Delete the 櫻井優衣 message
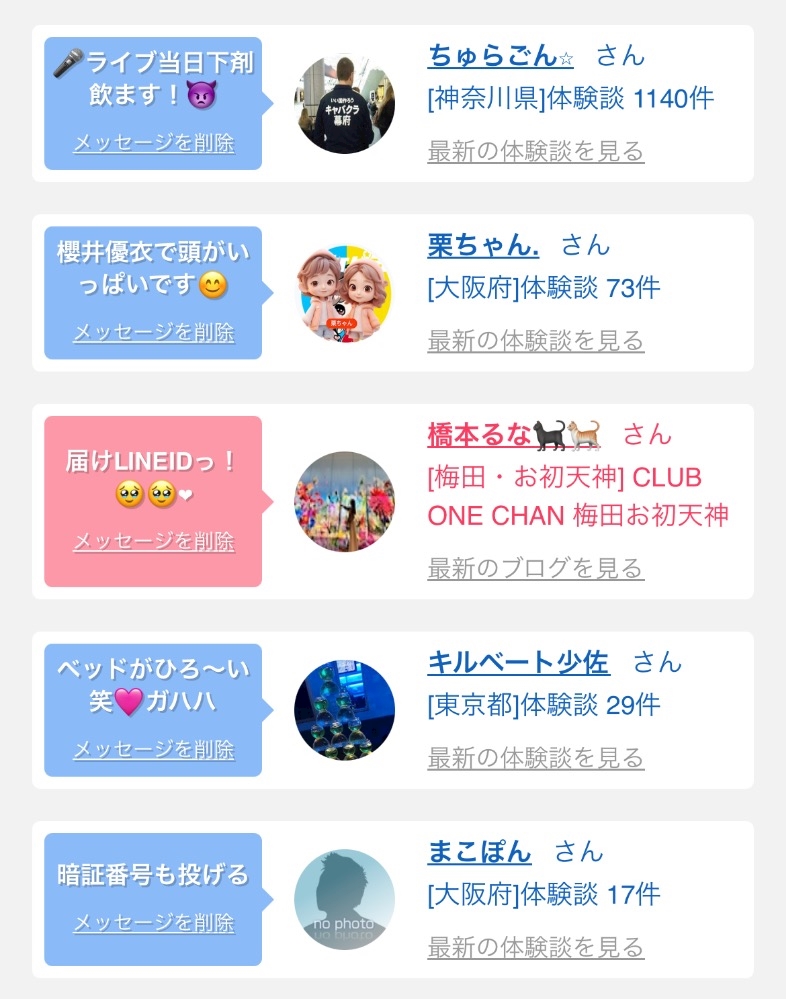This screenshot has width=786, height=999. pyautogui.click(x=153, y=332)
